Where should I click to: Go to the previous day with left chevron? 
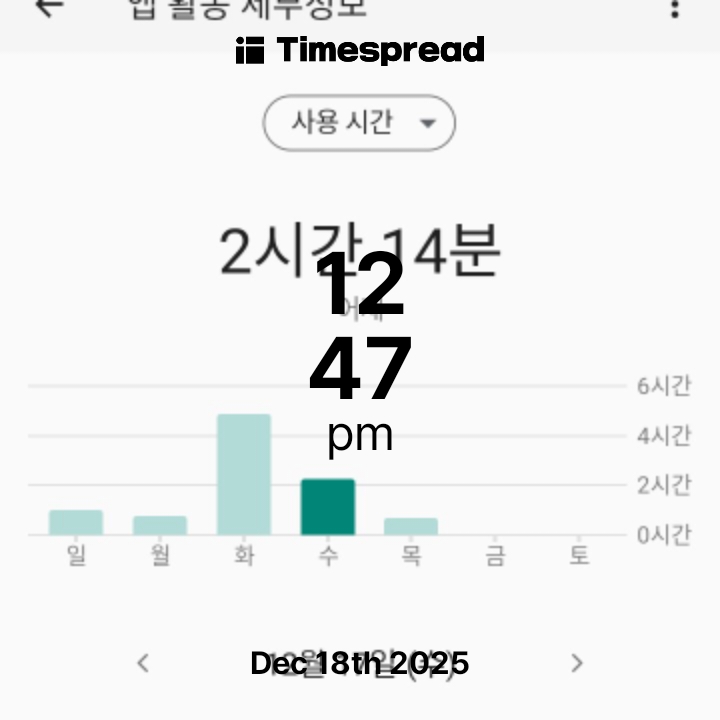[x=143, y=662]
